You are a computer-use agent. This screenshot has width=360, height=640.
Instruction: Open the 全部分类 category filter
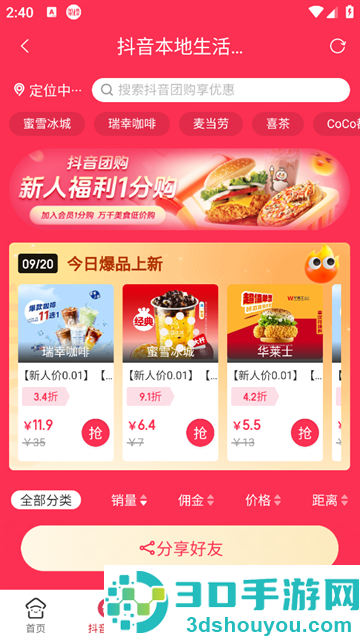pos(46,500)
